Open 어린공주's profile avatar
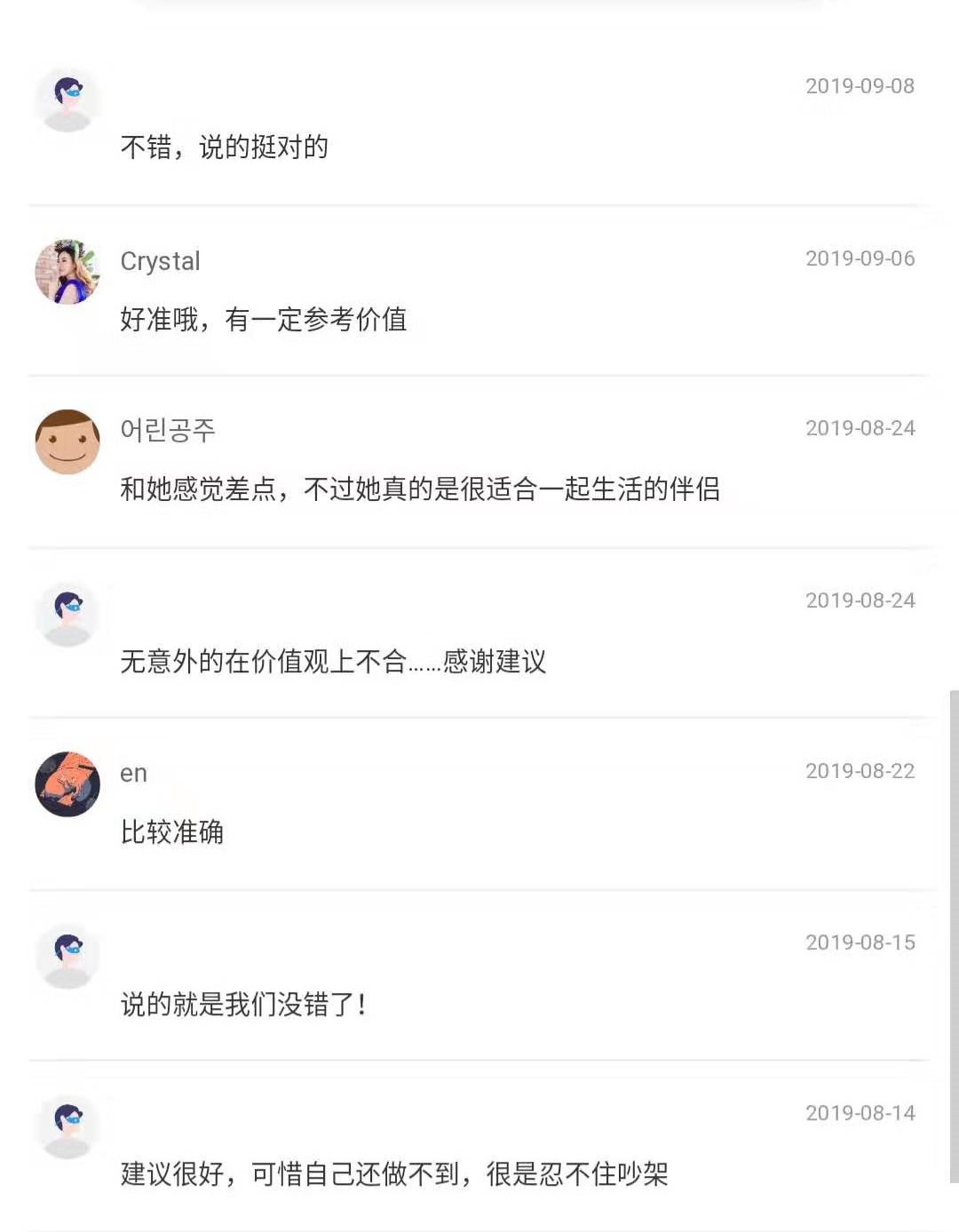 pos(67,441)
